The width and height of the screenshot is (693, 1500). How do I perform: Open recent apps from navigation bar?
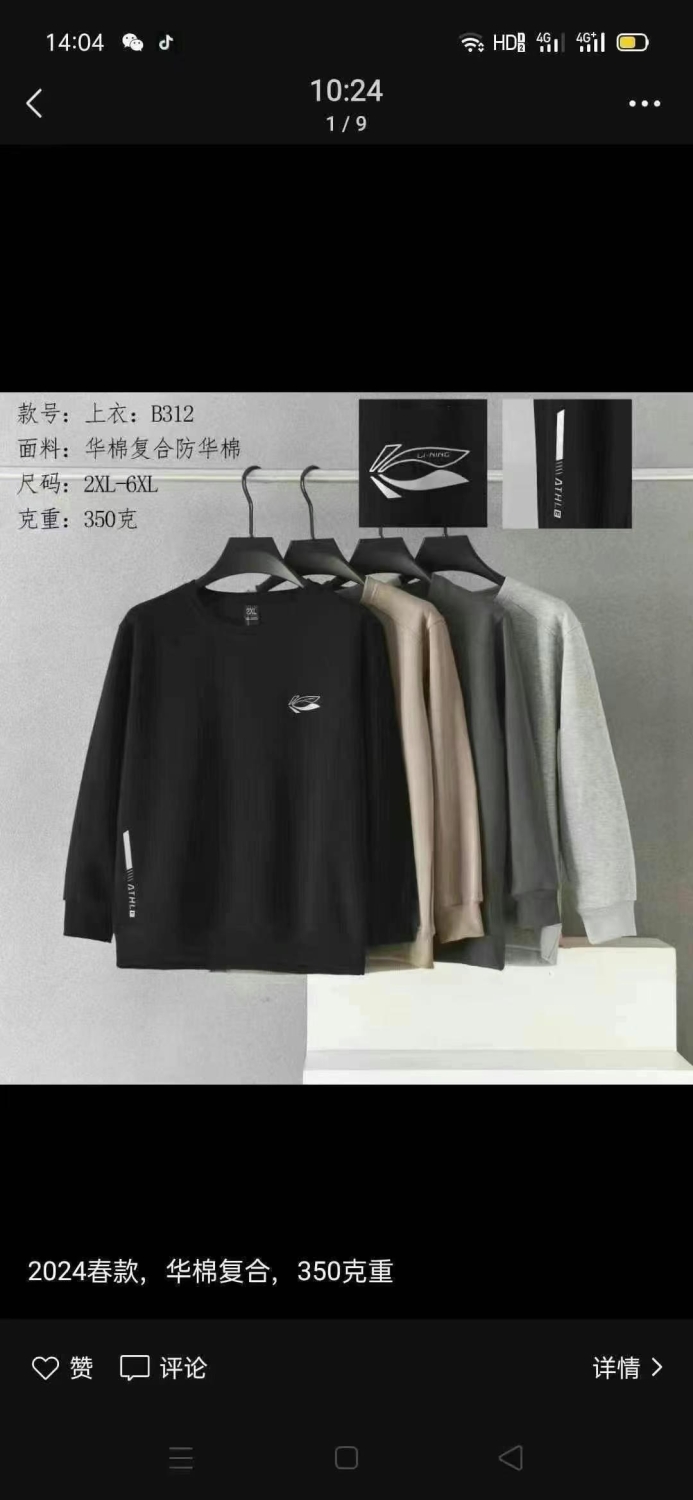(181, 1458)
